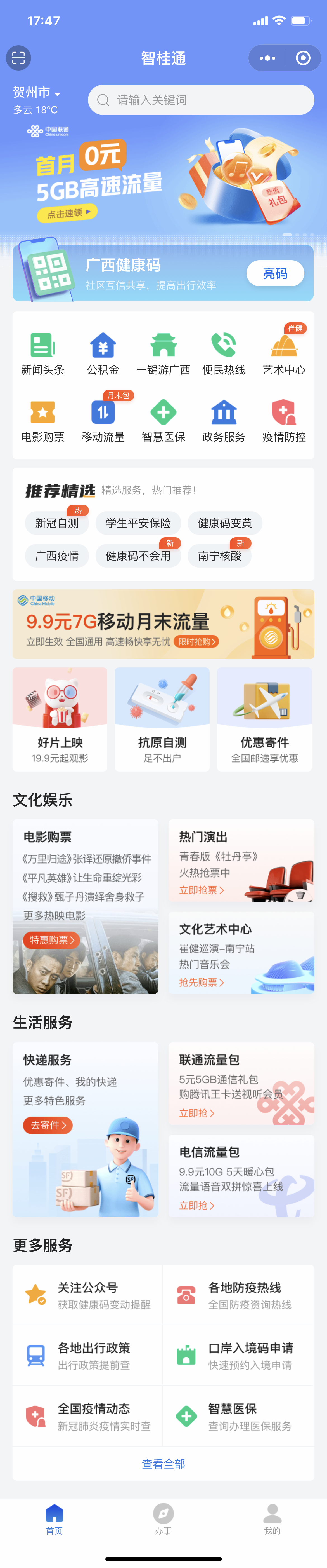Screen dimensions: 327x1568
Task: Open 各地防疫热线 row
Action: tap(238, 1295)
